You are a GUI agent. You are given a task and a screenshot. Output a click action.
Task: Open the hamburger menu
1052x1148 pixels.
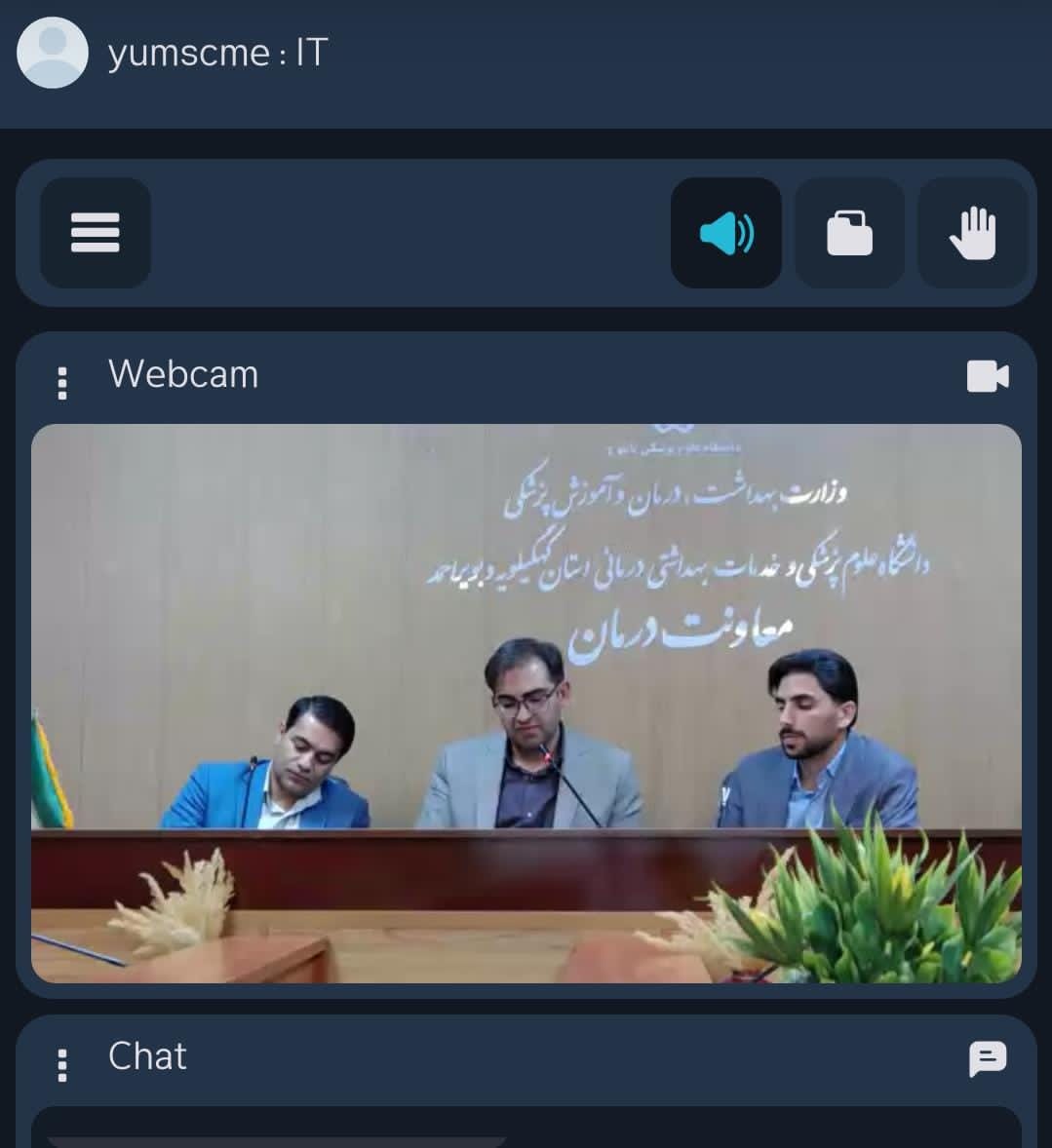click(x=96, y=233)
